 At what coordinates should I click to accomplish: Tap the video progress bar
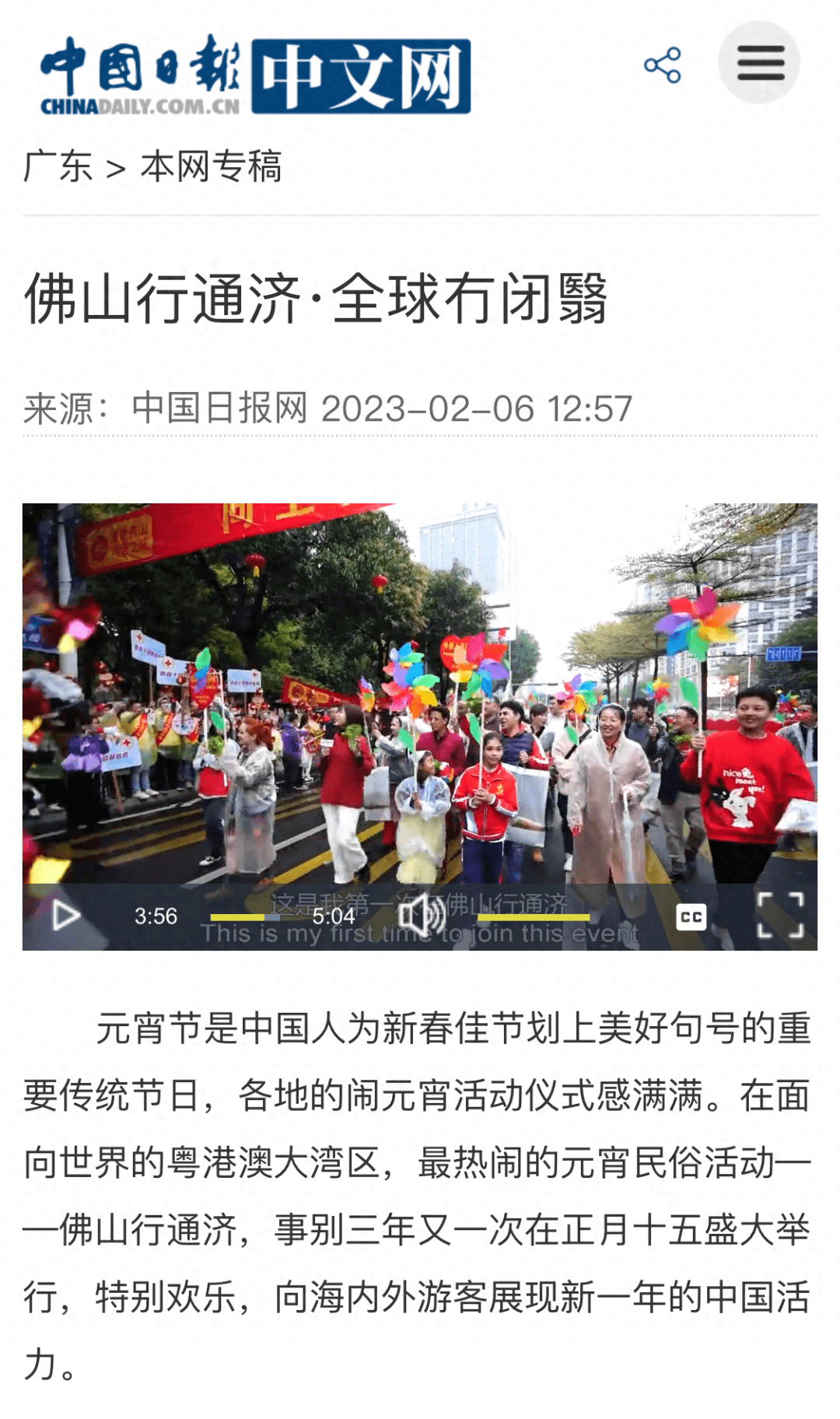coord(244,918)
